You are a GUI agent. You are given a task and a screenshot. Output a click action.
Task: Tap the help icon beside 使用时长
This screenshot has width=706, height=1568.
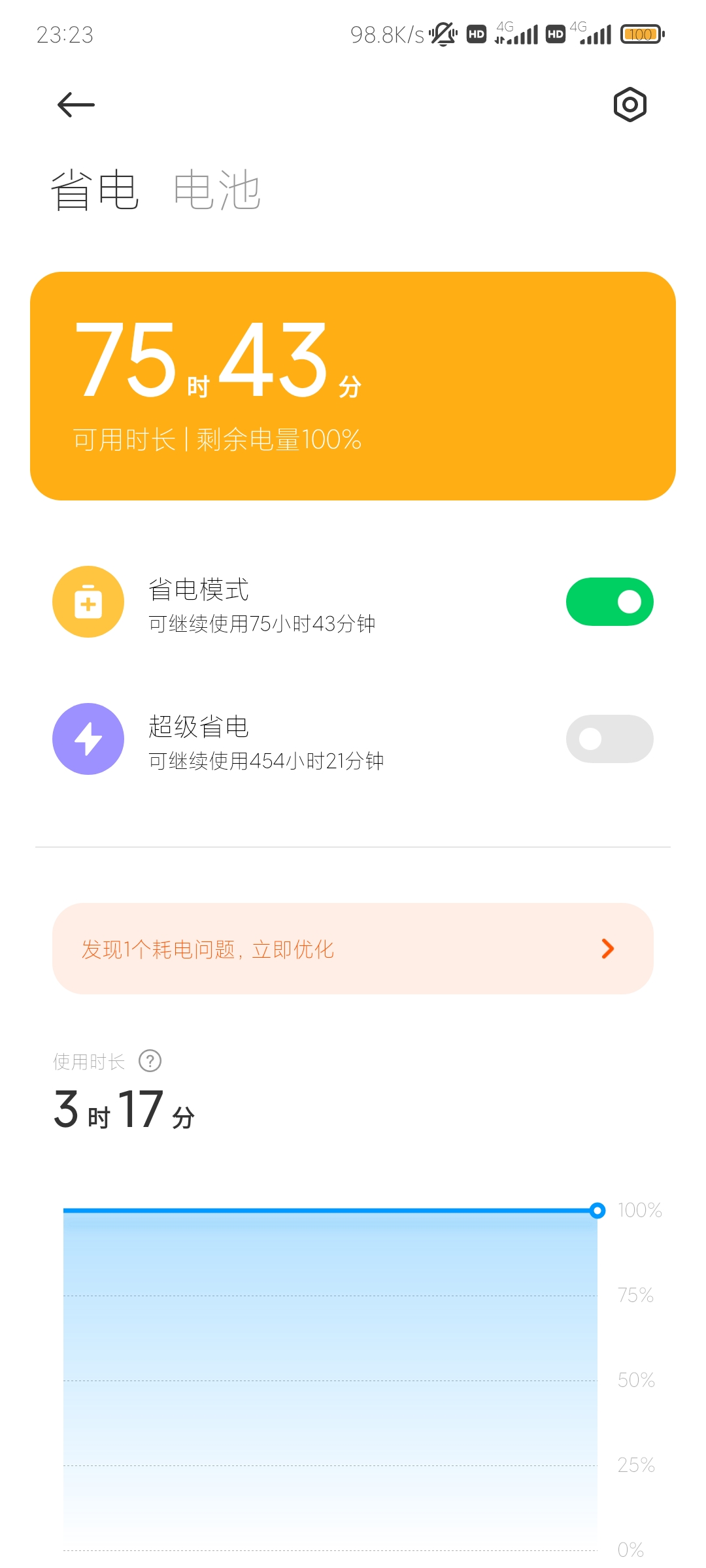tap(150, 1061)
